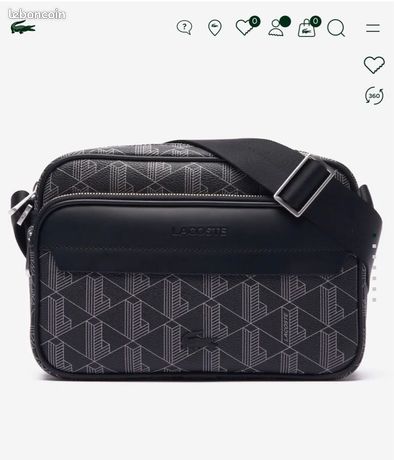
Task: Open the account profile icon
Action: (x=276, y=28)
